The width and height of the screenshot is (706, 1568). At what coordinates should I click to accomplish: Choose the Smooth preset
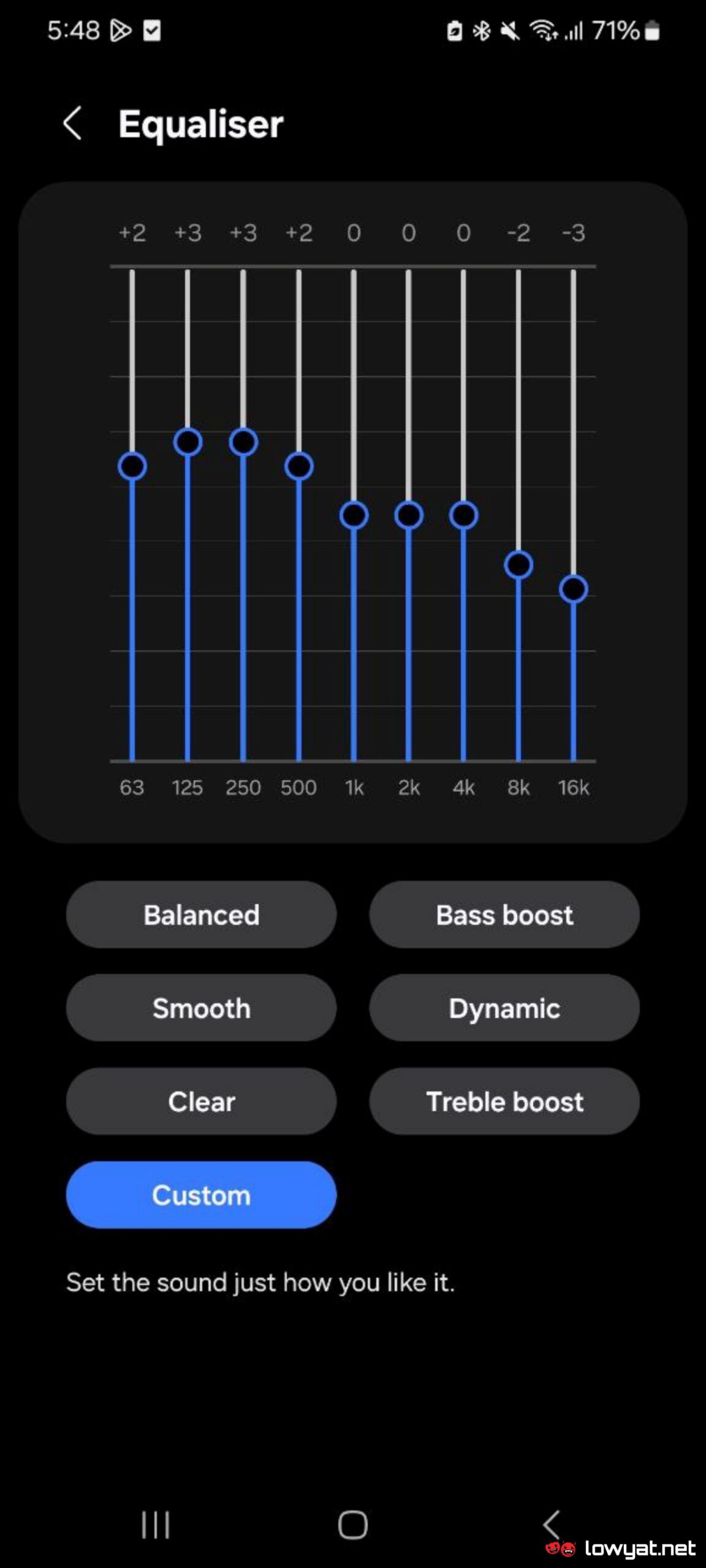coord(201,1008)
